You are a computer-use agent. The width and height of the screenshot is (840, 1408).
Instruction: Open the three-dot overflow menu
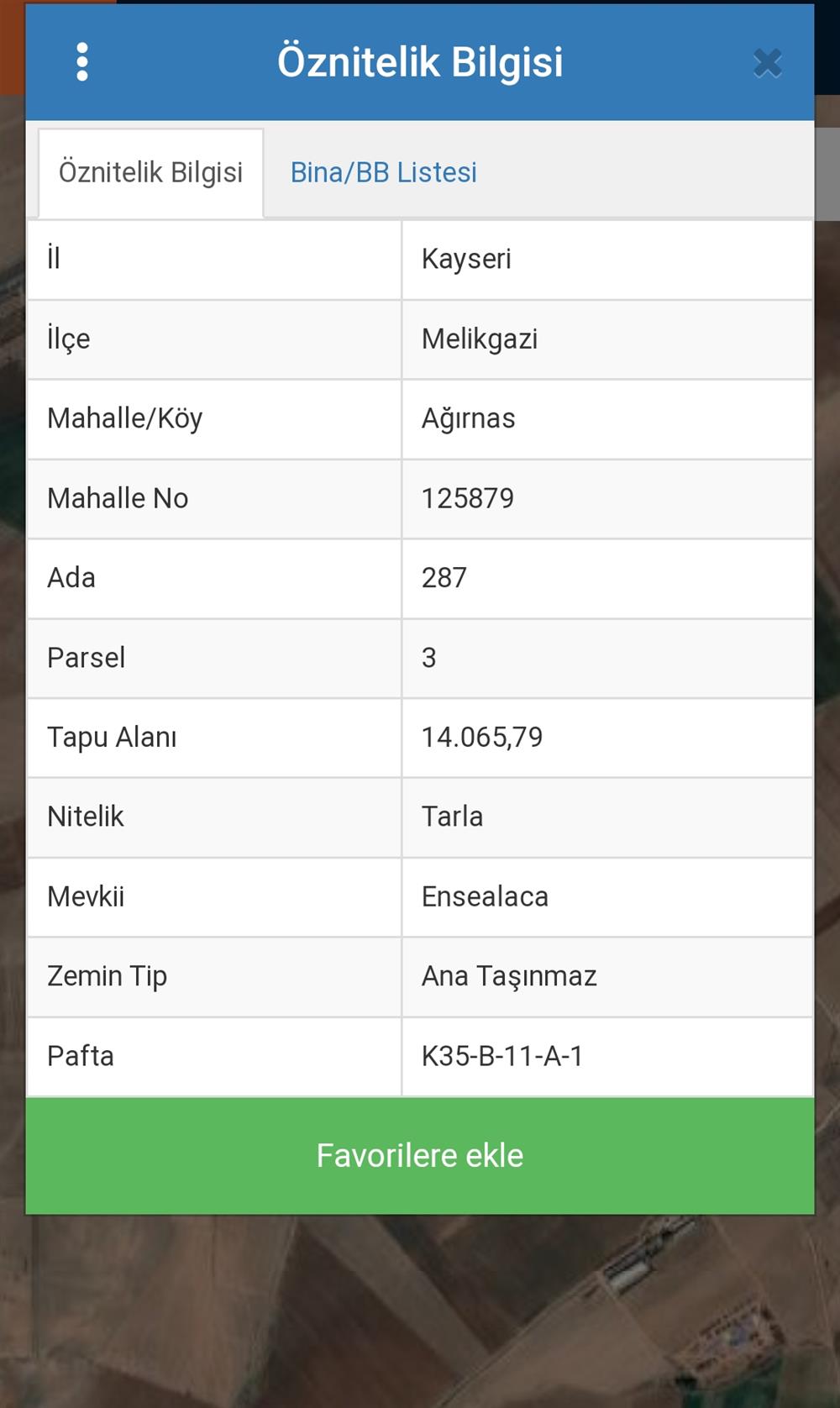pos(81,62)
